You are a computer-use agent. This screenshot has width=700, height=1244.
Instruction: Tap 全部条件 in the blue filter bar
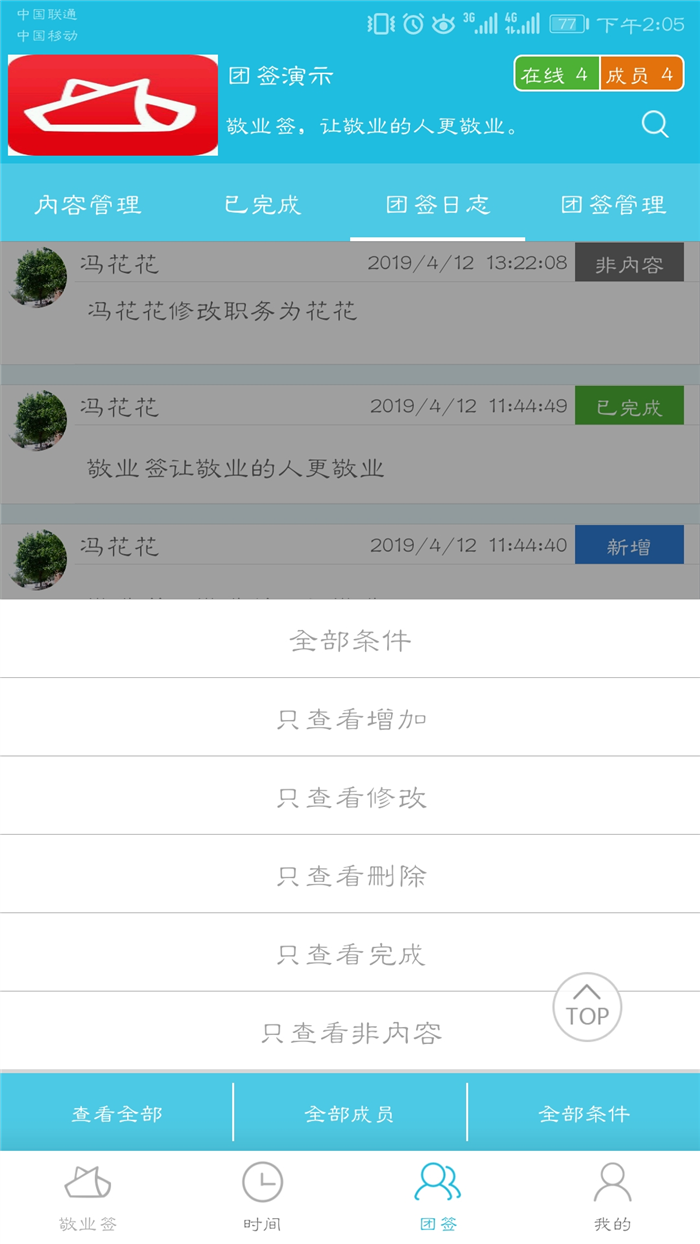tap(584, 1113)
